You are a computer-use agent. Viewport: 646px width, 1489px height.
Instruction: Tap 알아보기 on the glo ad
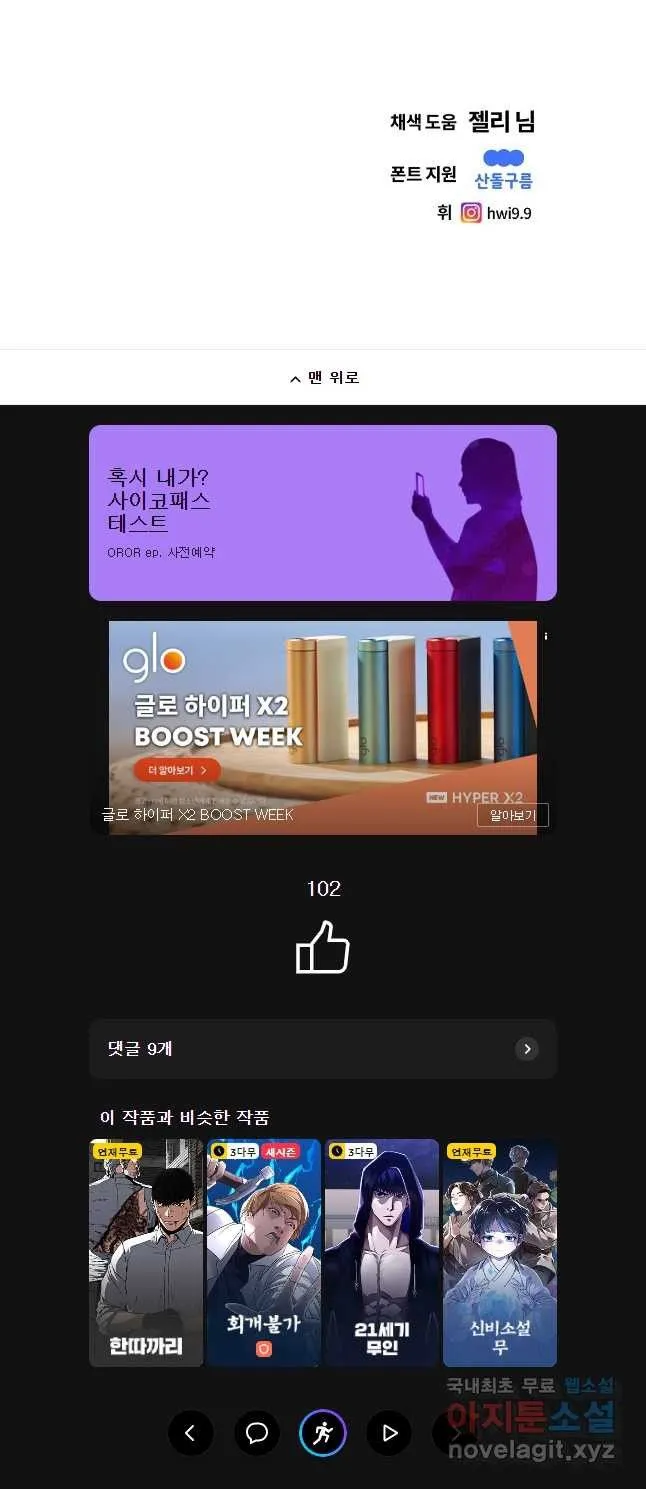click(x=512, y=815)
